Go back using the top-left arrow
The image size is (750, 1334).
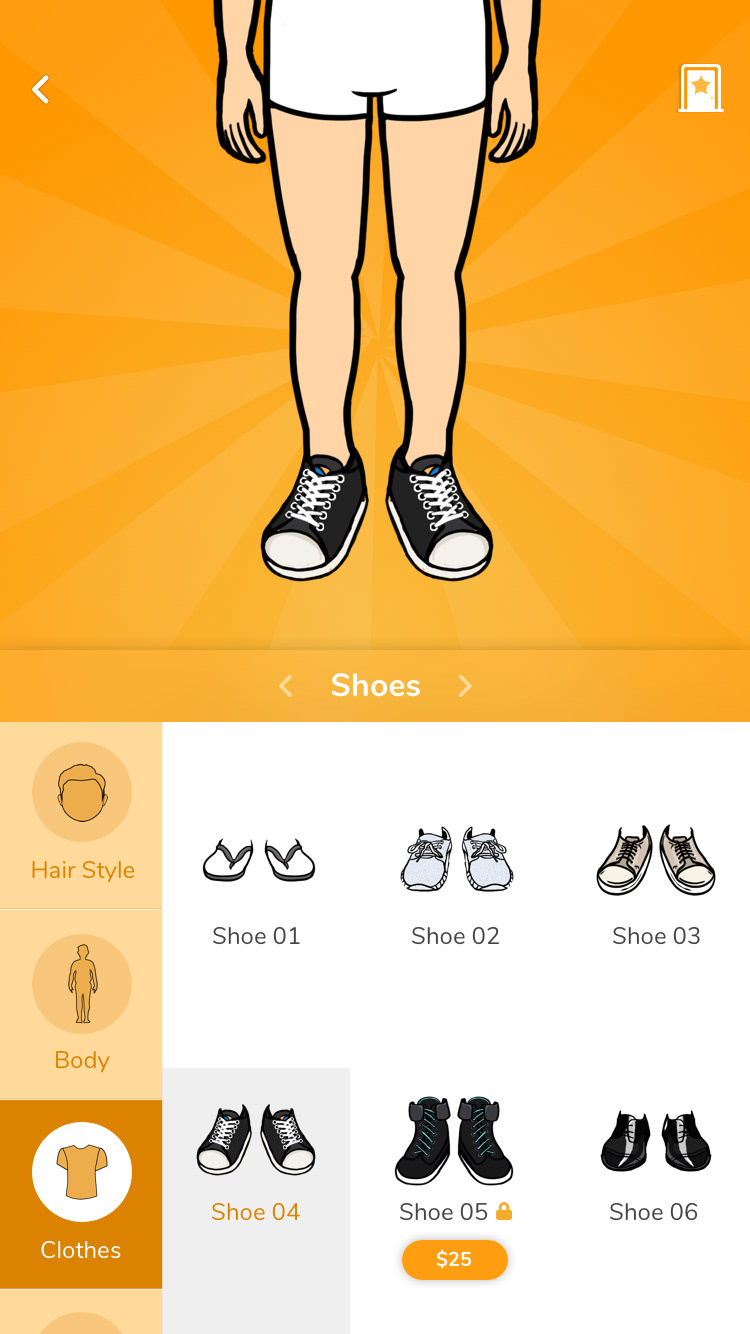[x=41, y=90]
